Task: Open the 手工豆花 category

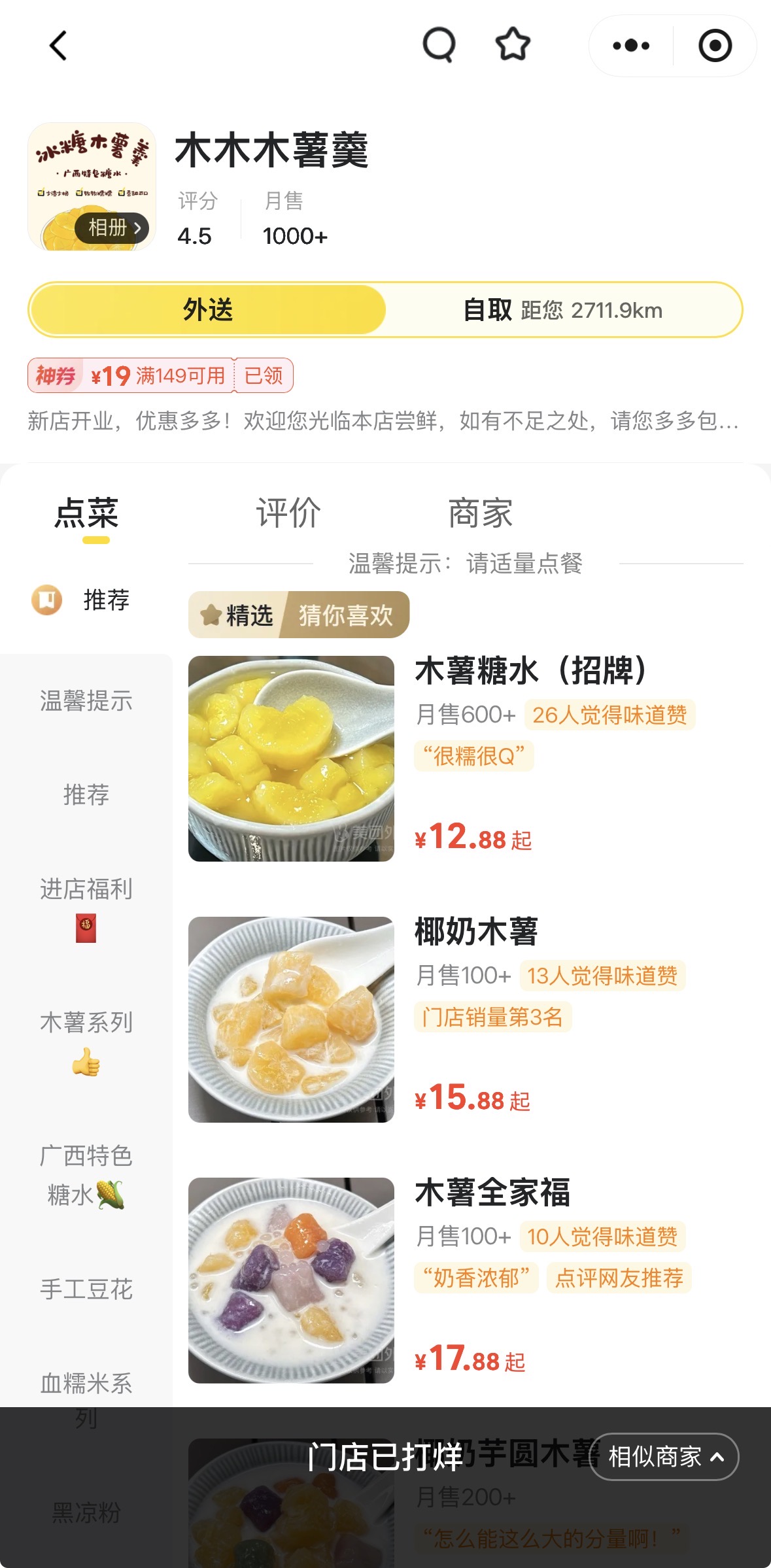Action: click(x=86, y=1289)
